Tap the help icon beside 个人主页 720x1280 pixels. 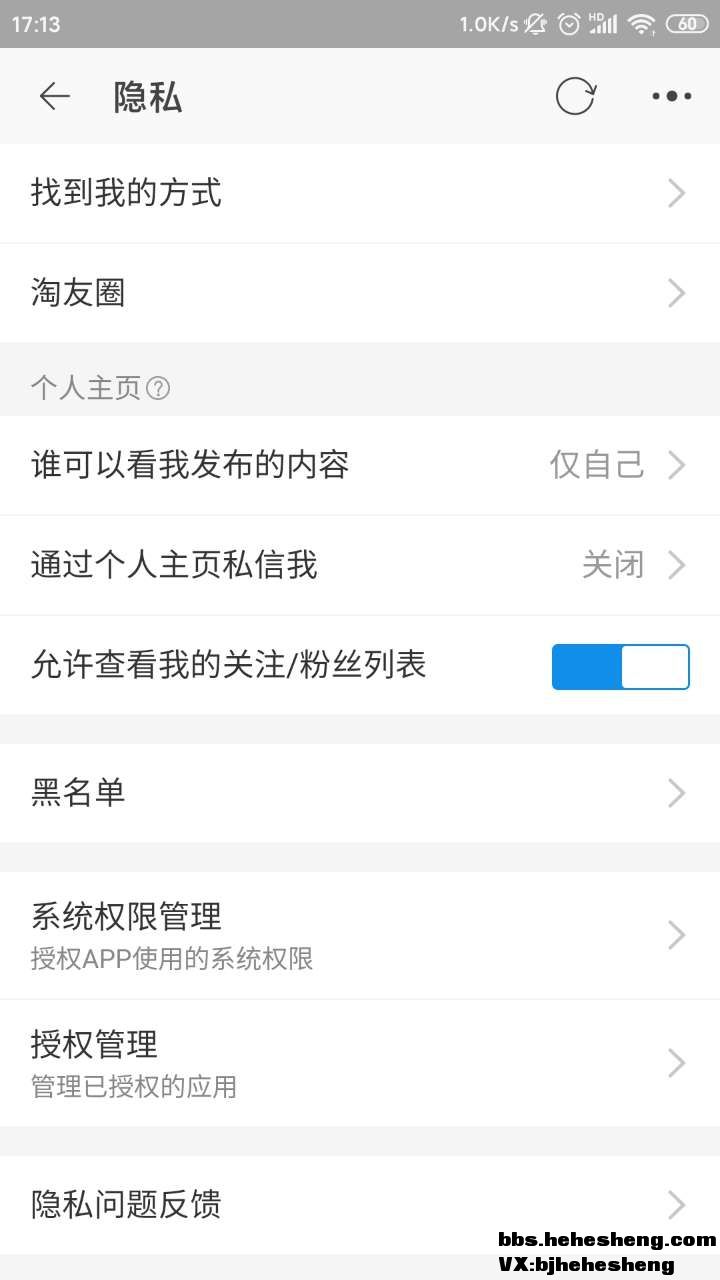point(158,388)
